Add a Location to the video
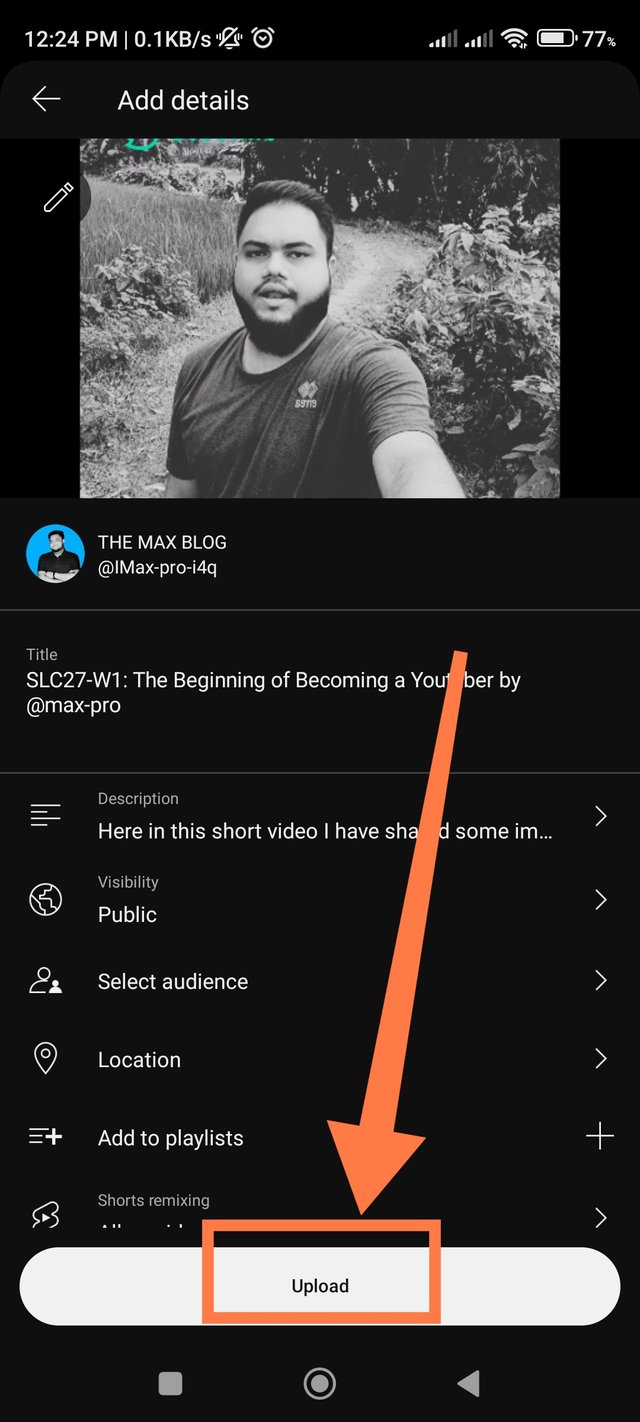This screenshot has width=640, height=1422. [320, 1059]
